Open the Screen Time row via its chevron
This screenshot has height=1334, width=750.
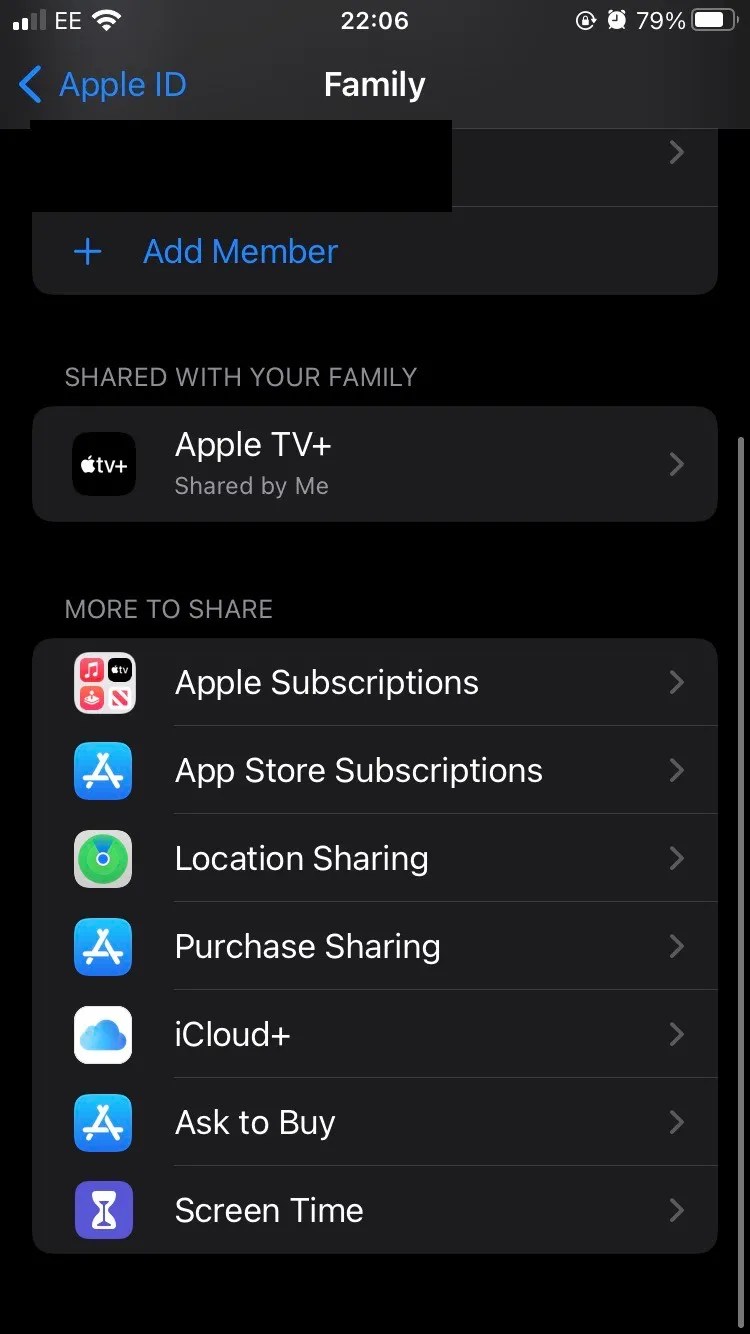(x=676, y=1210)
